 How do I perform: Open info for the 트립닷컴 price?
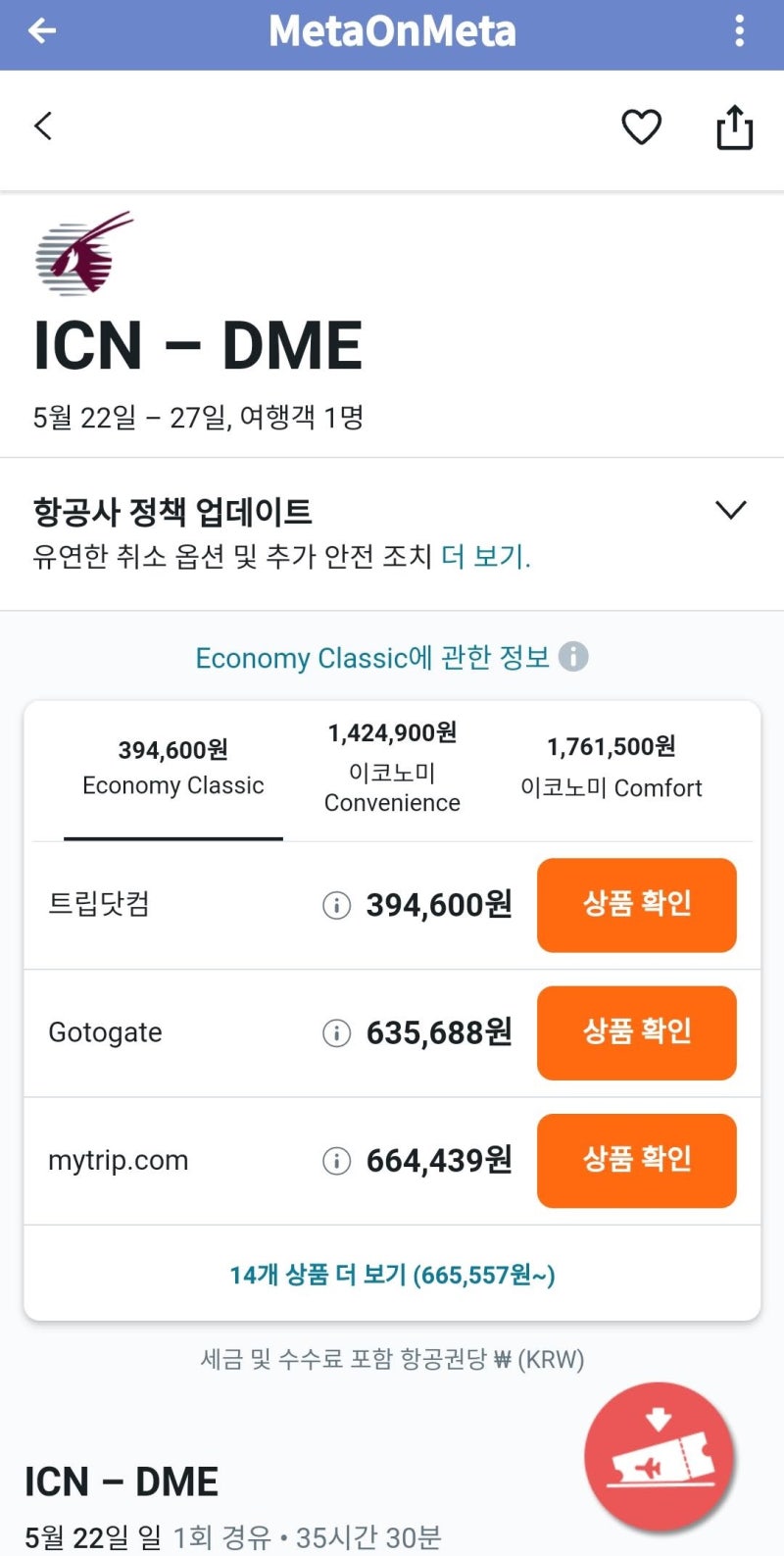tap(336, 906)
